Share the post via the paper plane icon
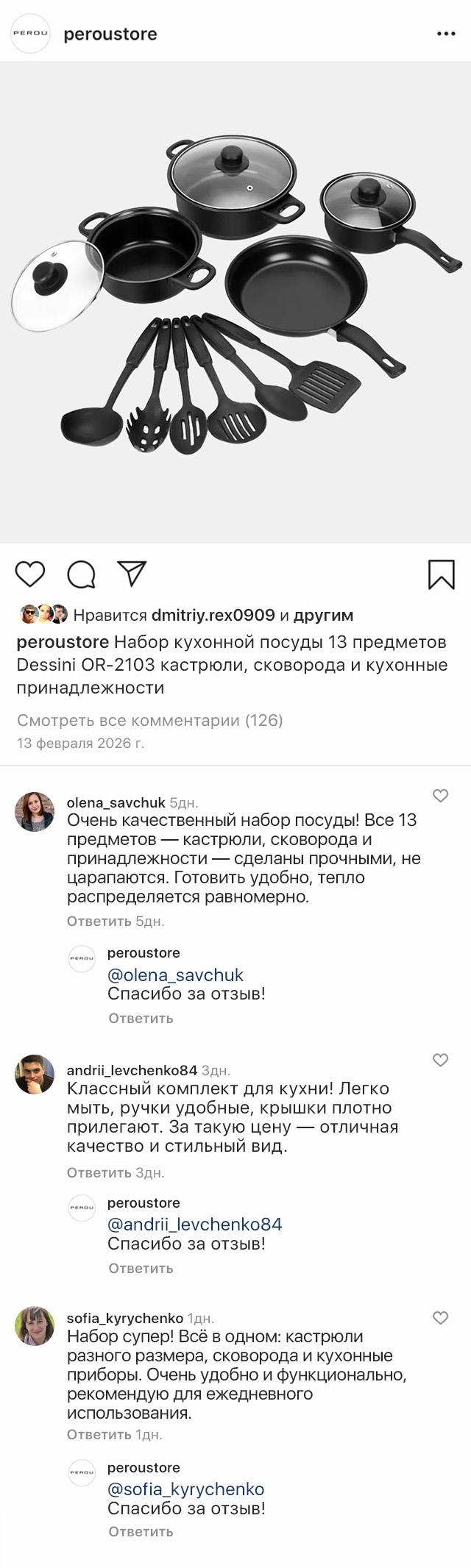The image size is (471, 1568). click(x=132, y=574)
